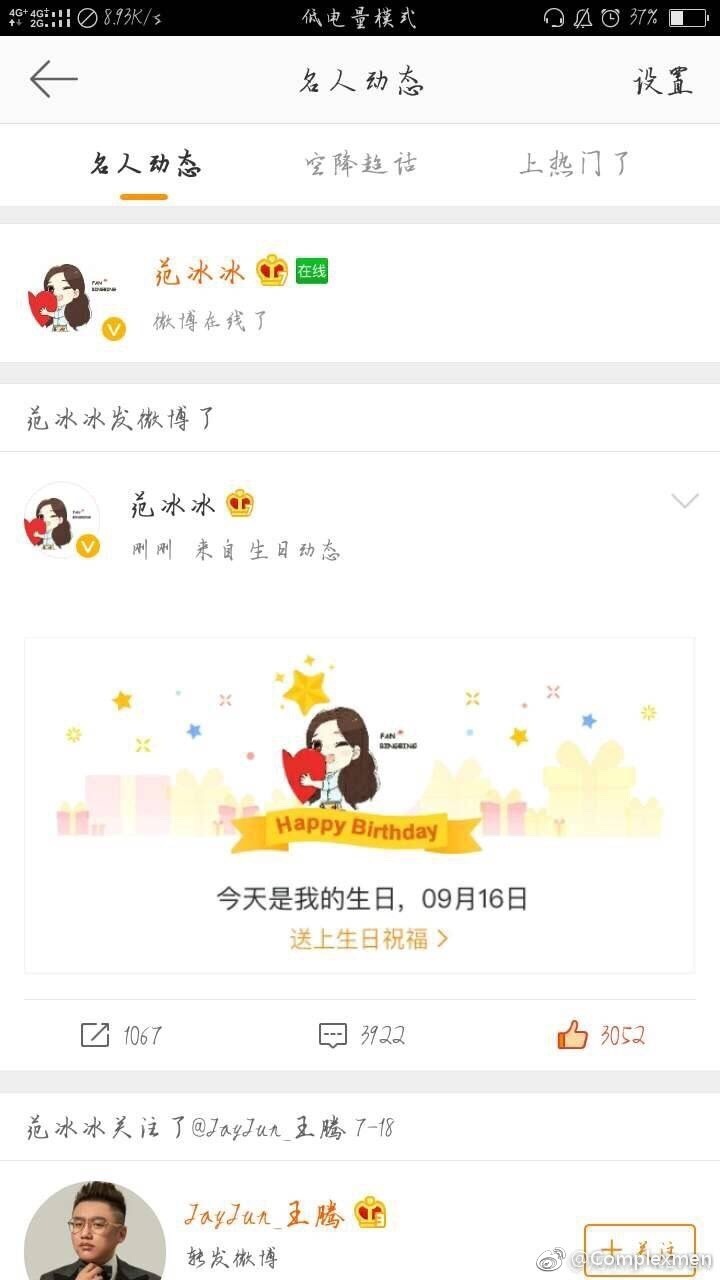Repost 范冰冰's birthday post
Viewport: 720px width, 1280px height.
point(121,1036)
